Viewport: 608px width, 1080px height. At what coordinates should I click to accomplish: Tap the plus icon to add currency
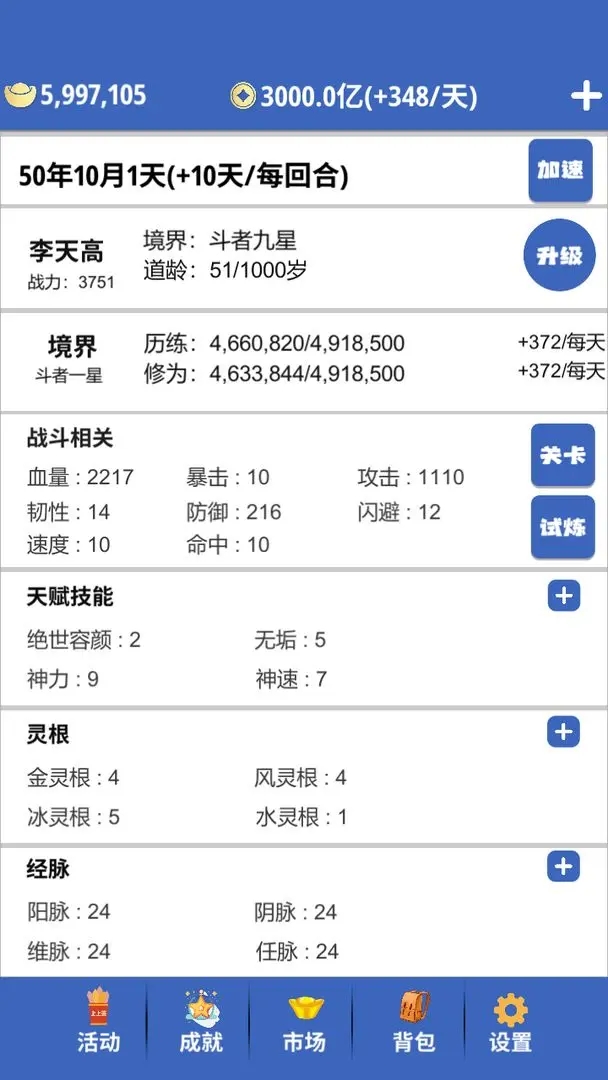[584, 96]
